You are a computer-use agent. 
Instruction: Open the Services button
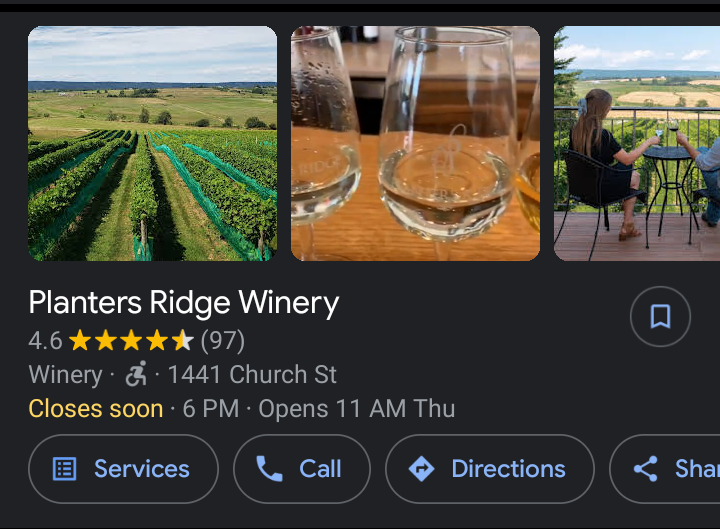[x=123, y=469]
